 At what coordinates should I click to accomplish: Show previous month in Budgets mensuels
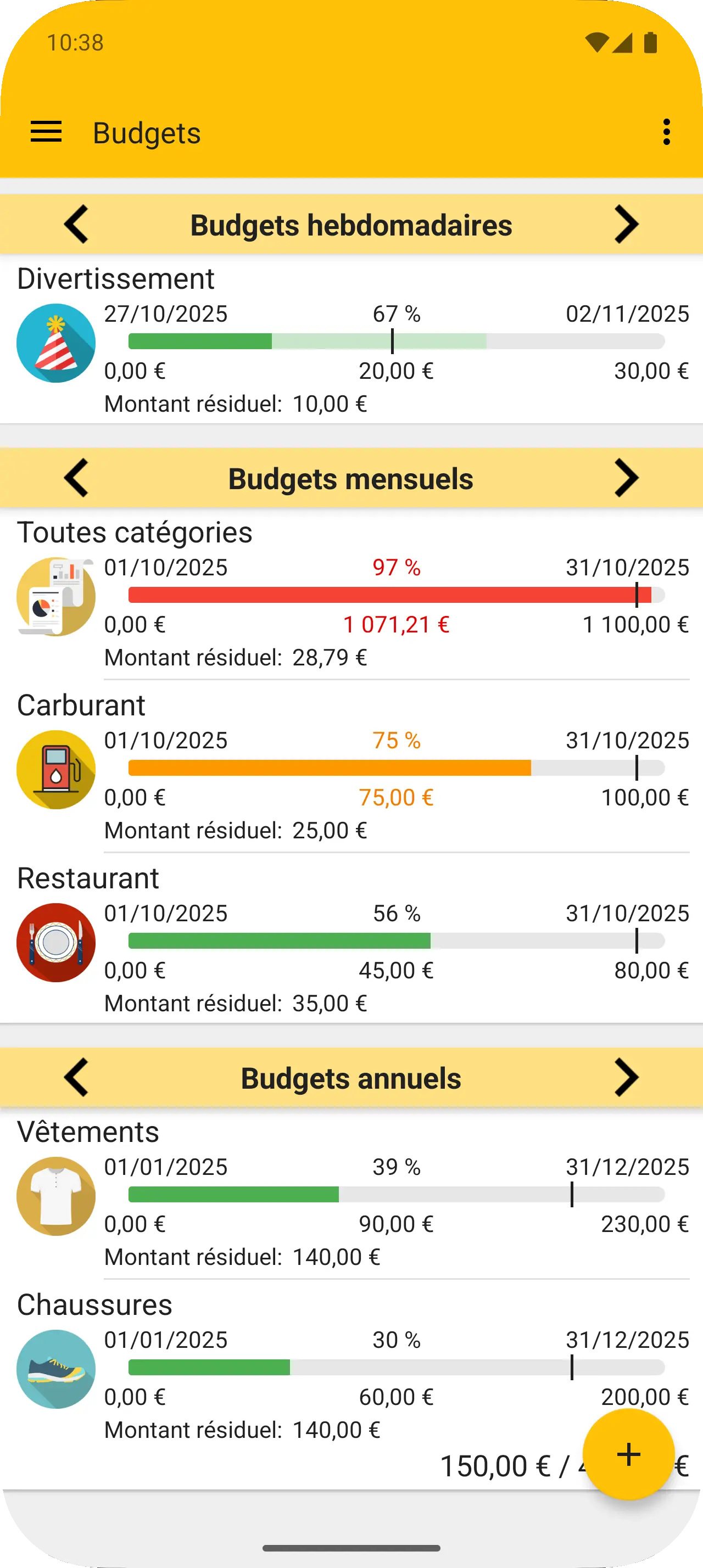point(77,478)
